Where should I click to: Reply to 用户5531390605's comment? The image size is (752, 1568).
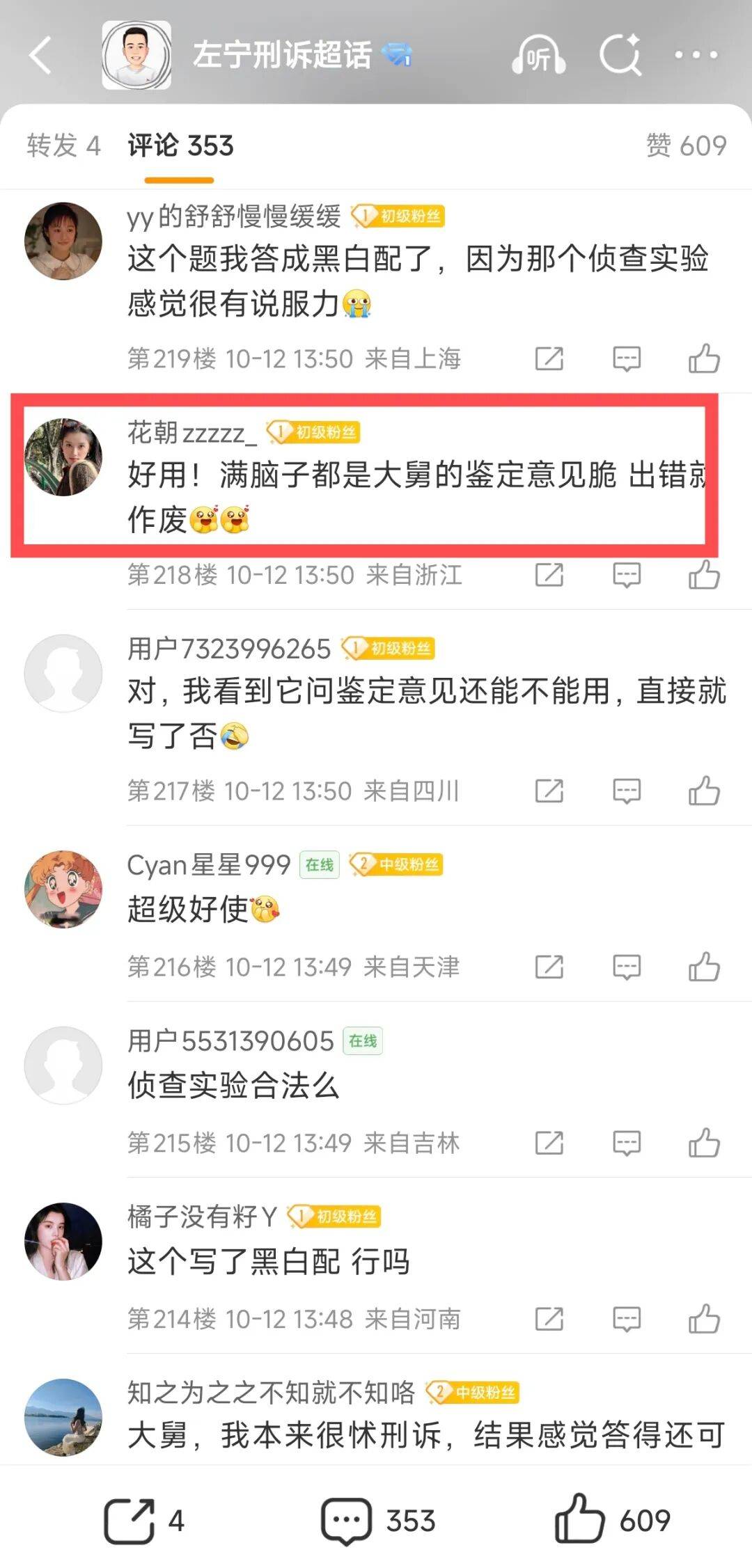(x=626, y=1143)
